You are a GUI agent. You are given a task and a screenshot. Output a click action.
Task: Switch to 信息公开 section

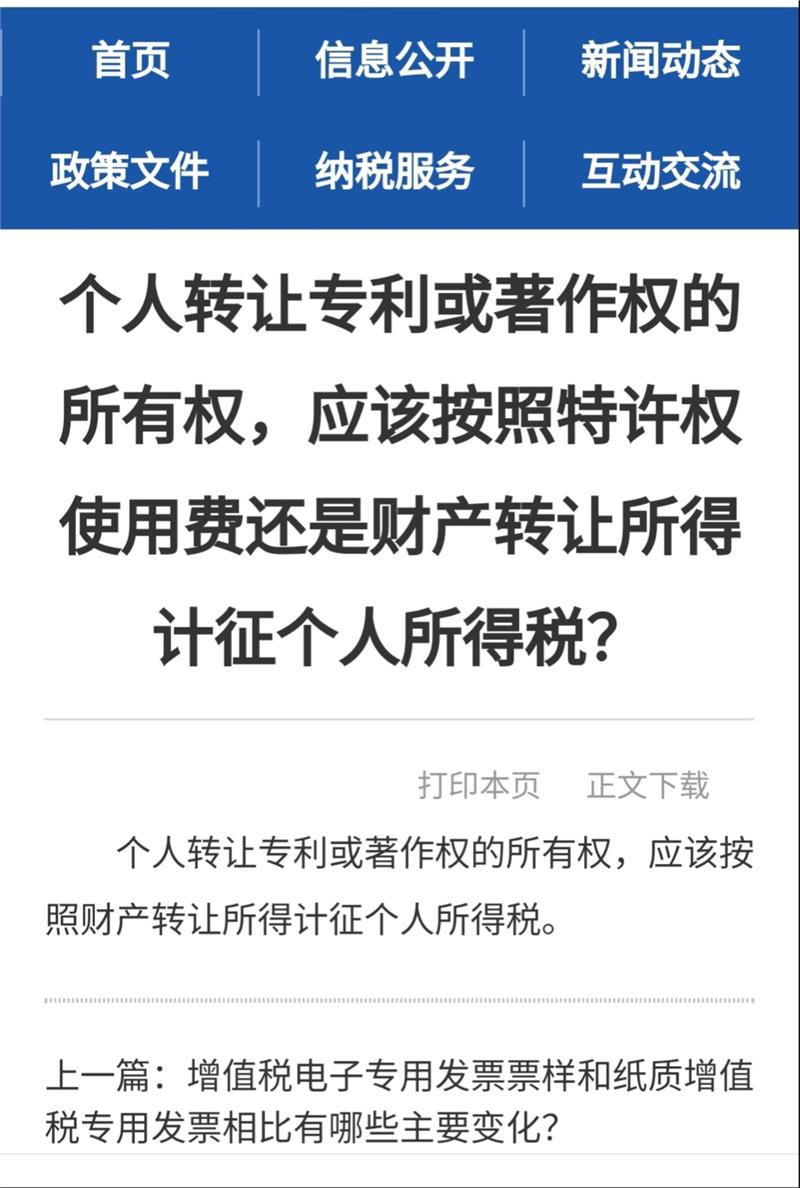pyautogui.click(x=394, y=60)
